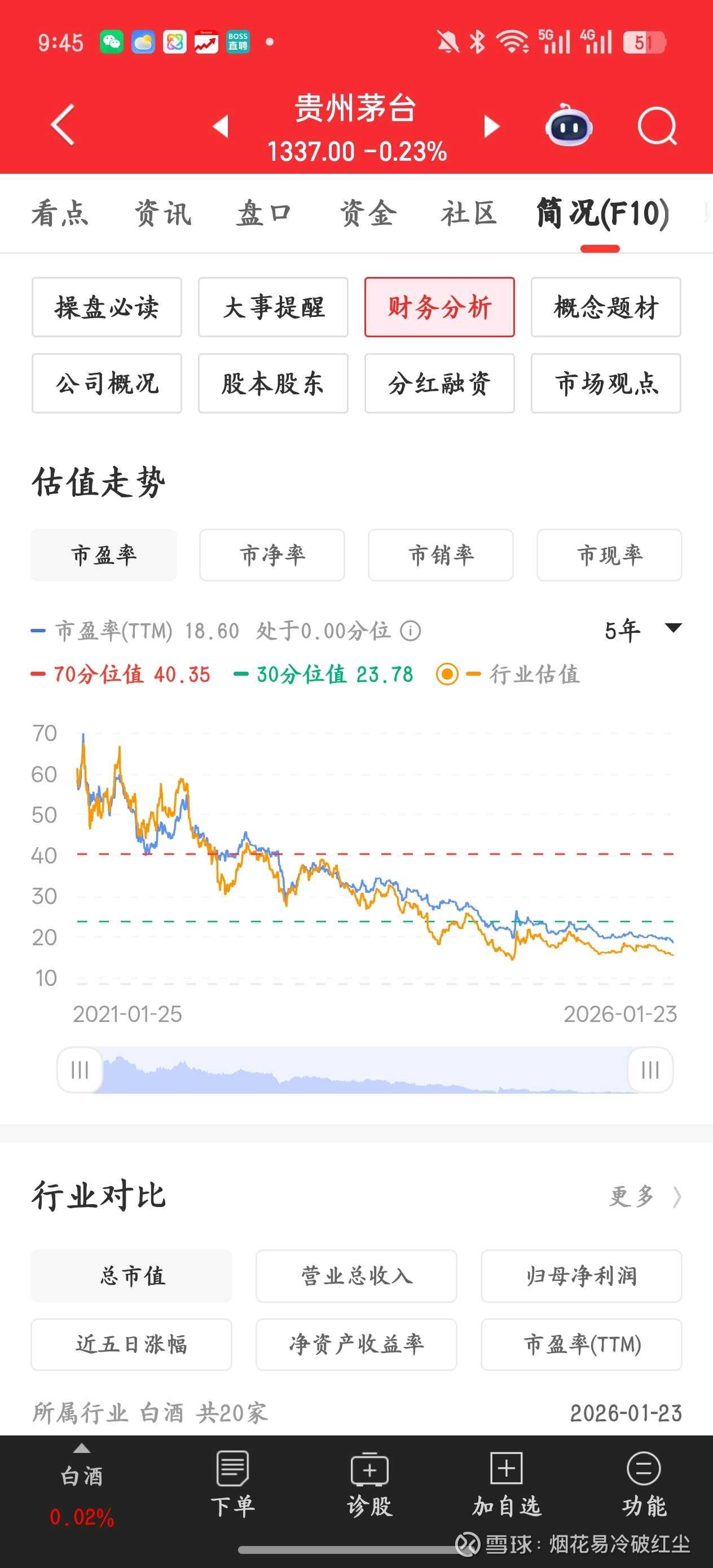Open the 5年 time range dropdown
This screenshot has width=713, height=1568.
pyautogui.click(x=642, y=630)
